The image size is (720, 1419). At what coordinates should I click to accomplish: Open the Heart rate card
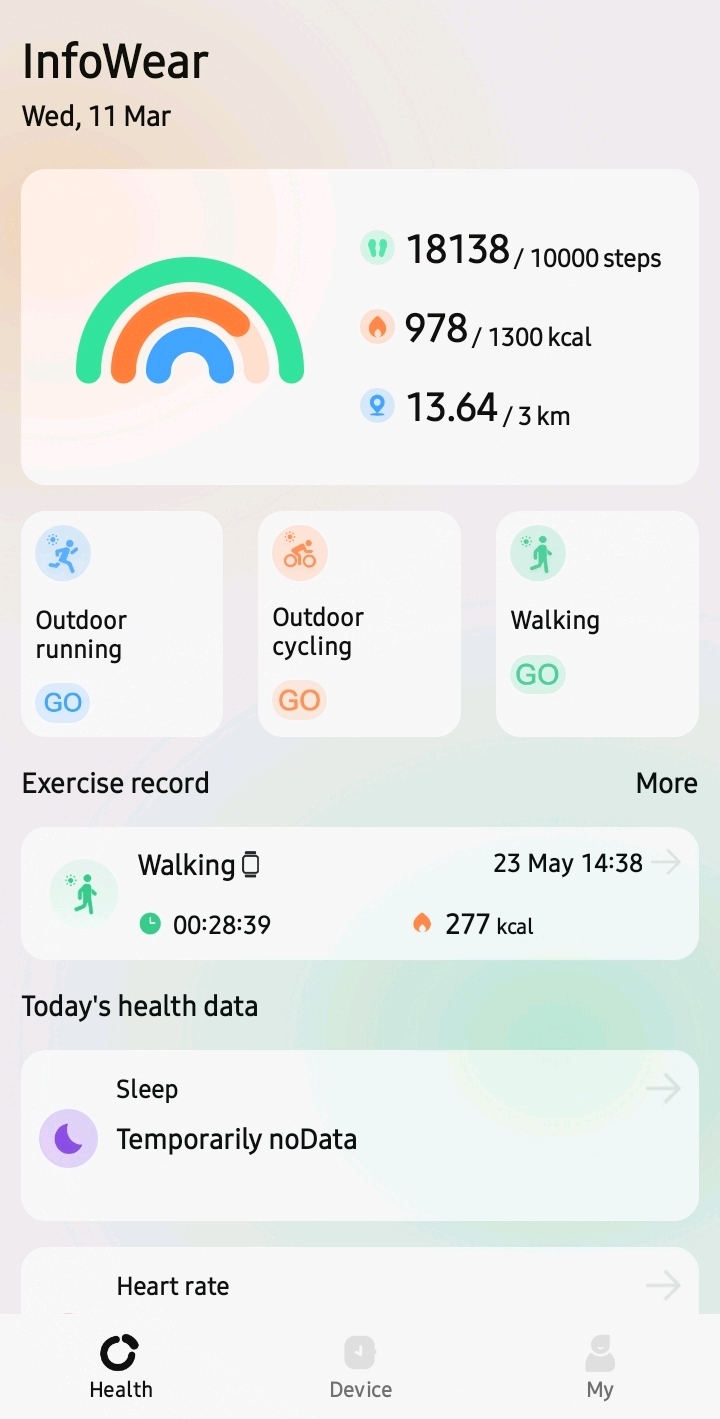[x=360, y=1284]
